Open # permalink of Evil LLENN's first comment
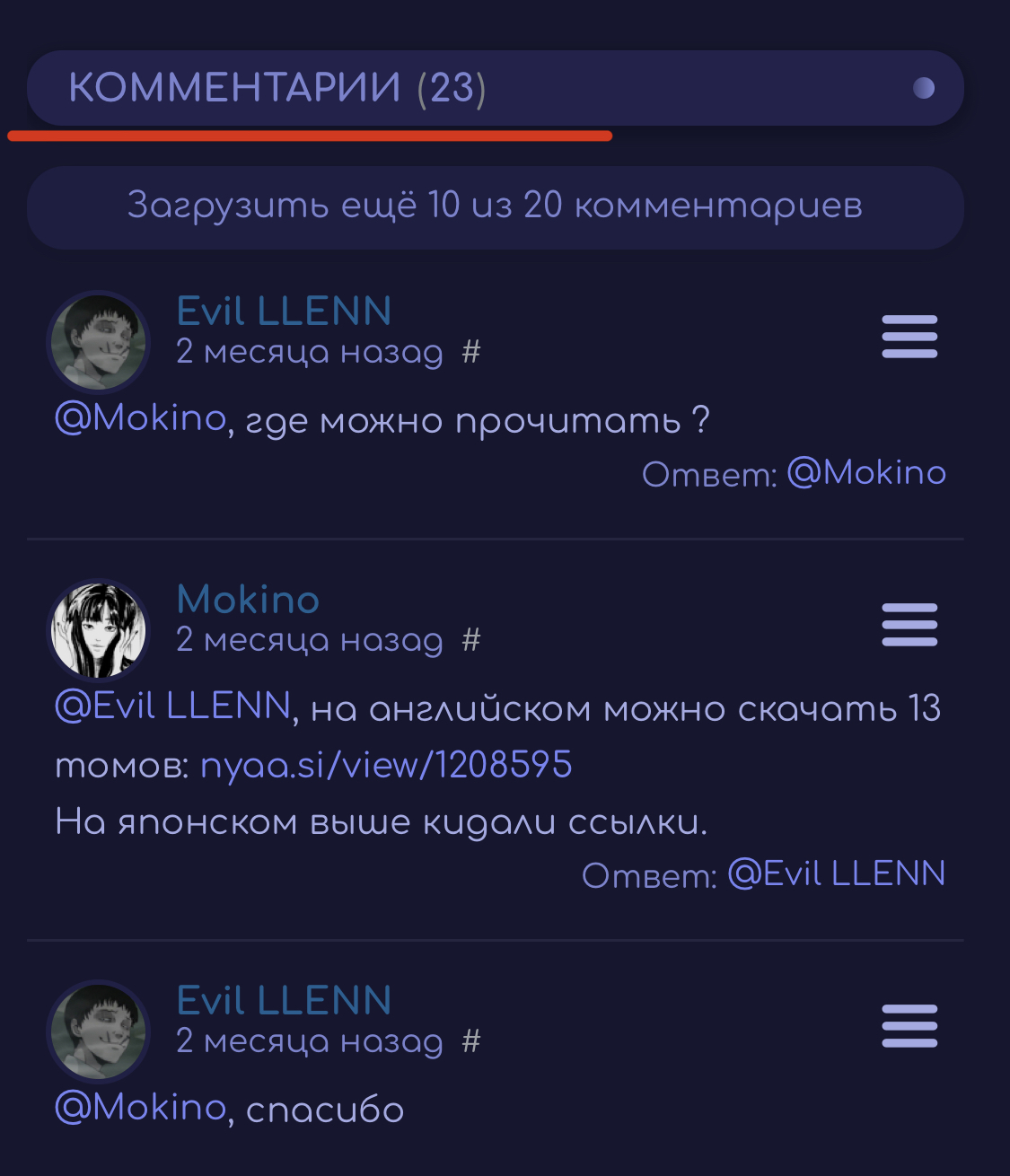The height and width of the screenshot is (1176, 1010). click(x=471, y=352)
